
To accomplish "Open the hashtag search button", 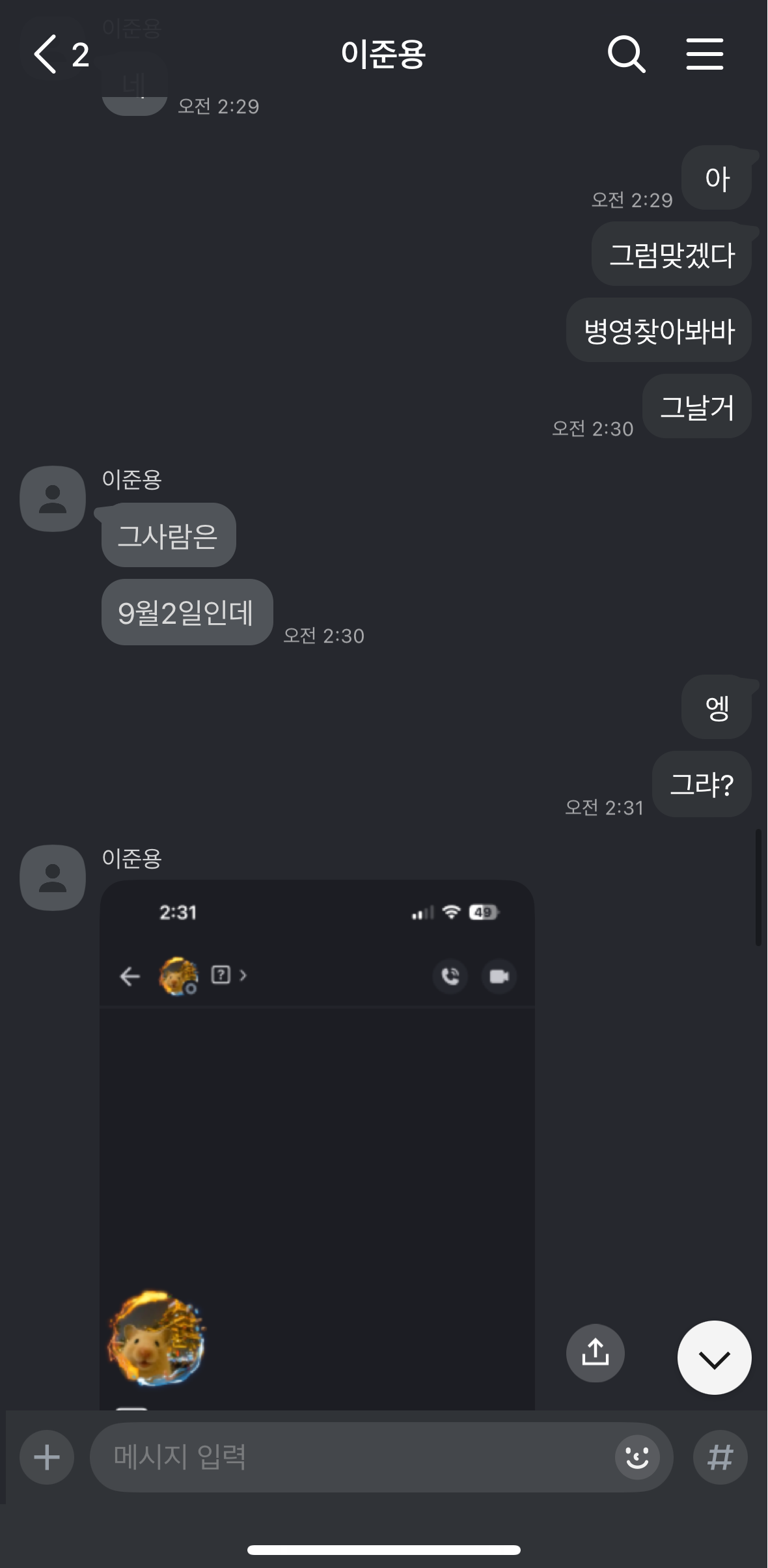I will tap(720, 1457).
